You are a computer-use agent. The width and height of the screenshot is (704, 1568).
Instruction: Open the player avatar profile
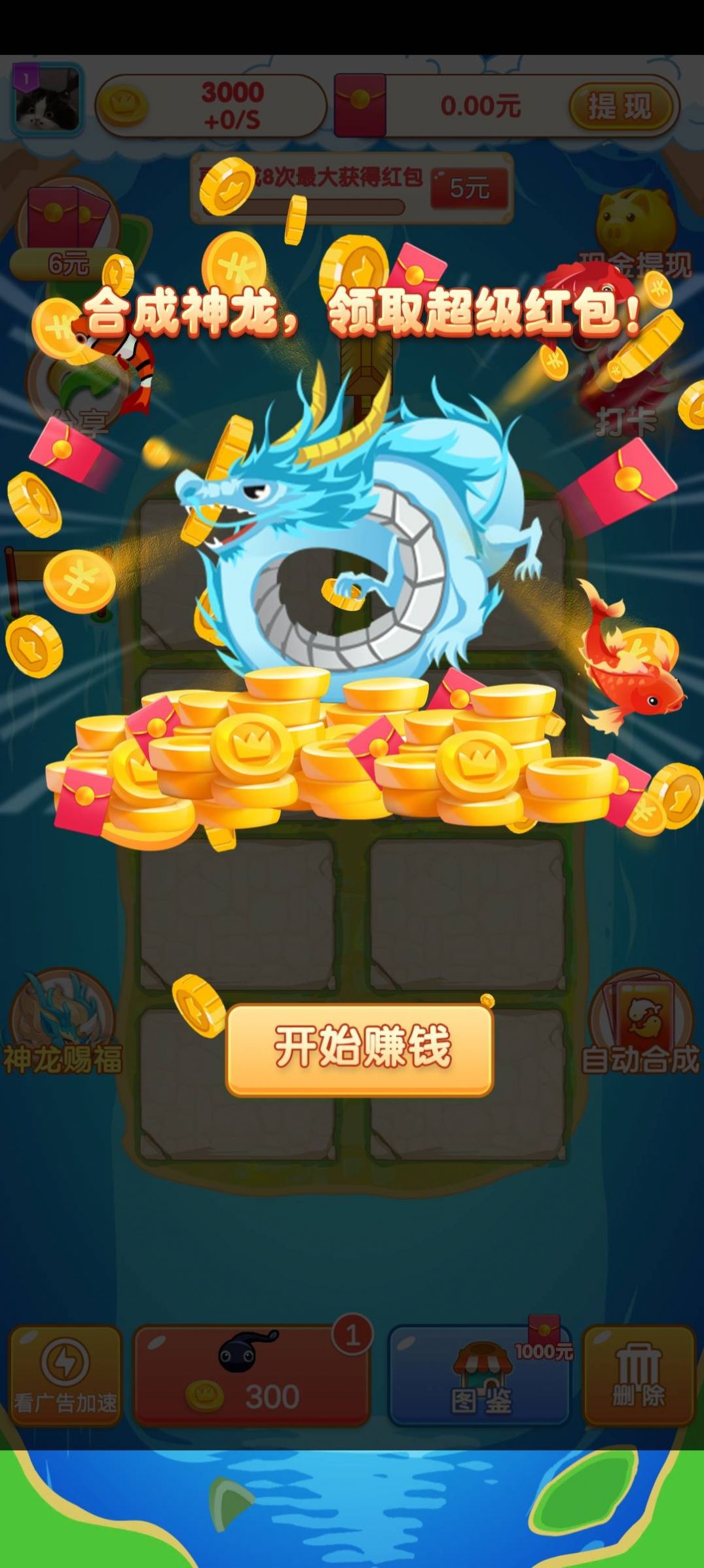click(x=48, y=100)
